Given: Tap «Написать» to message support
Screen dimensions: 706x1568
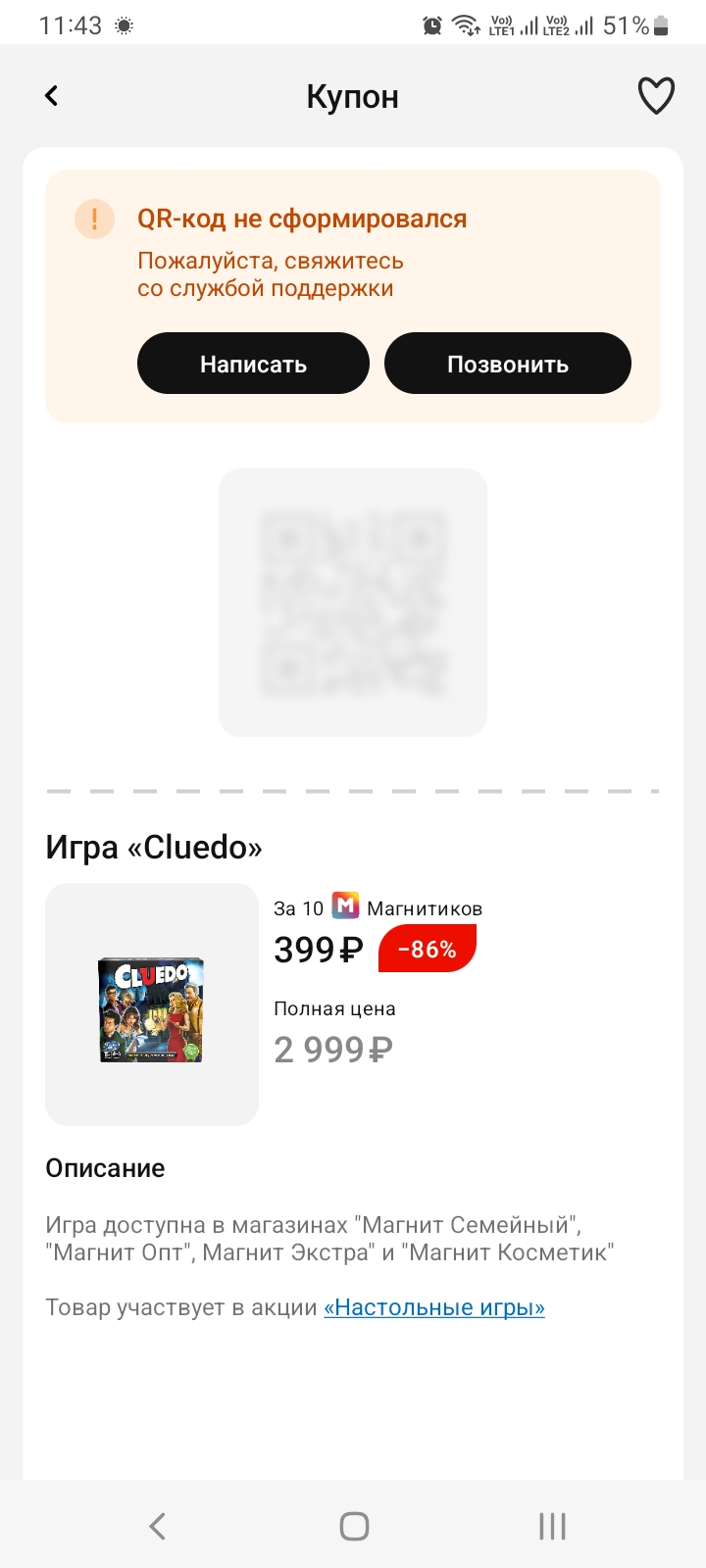Looking at the screenshot, I should (x=253, y=364).
